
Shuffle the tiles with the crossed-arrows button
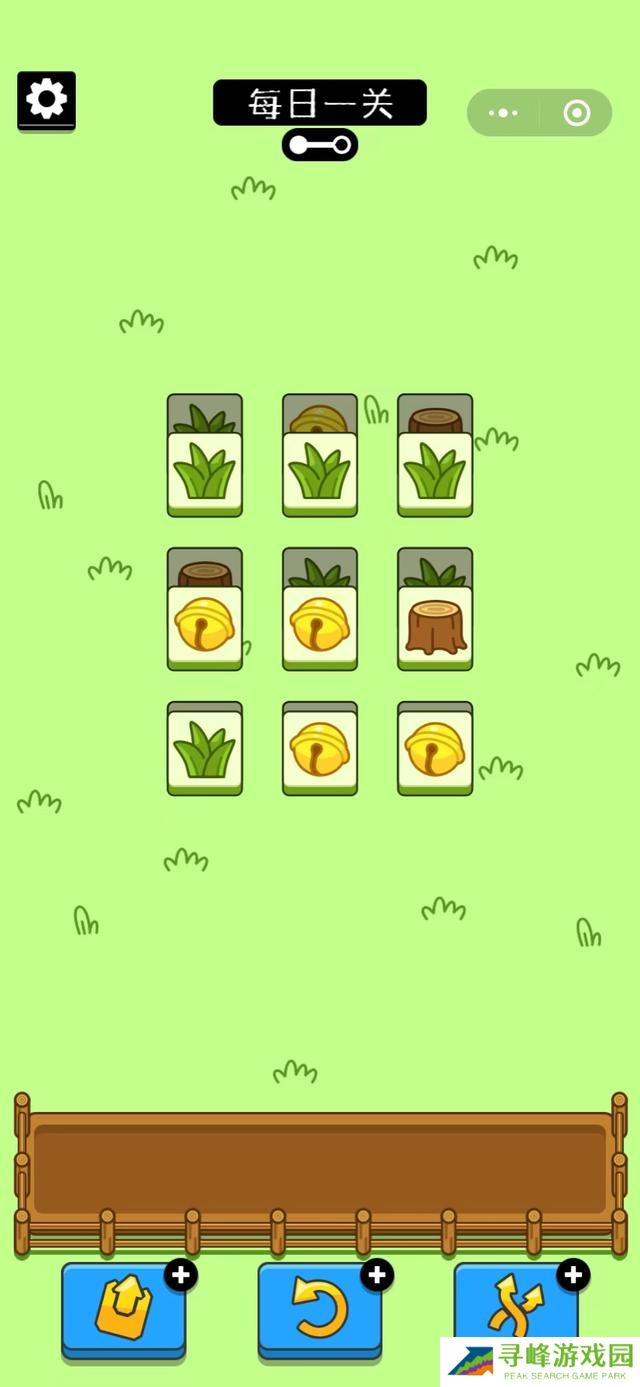pos(515,1310)
